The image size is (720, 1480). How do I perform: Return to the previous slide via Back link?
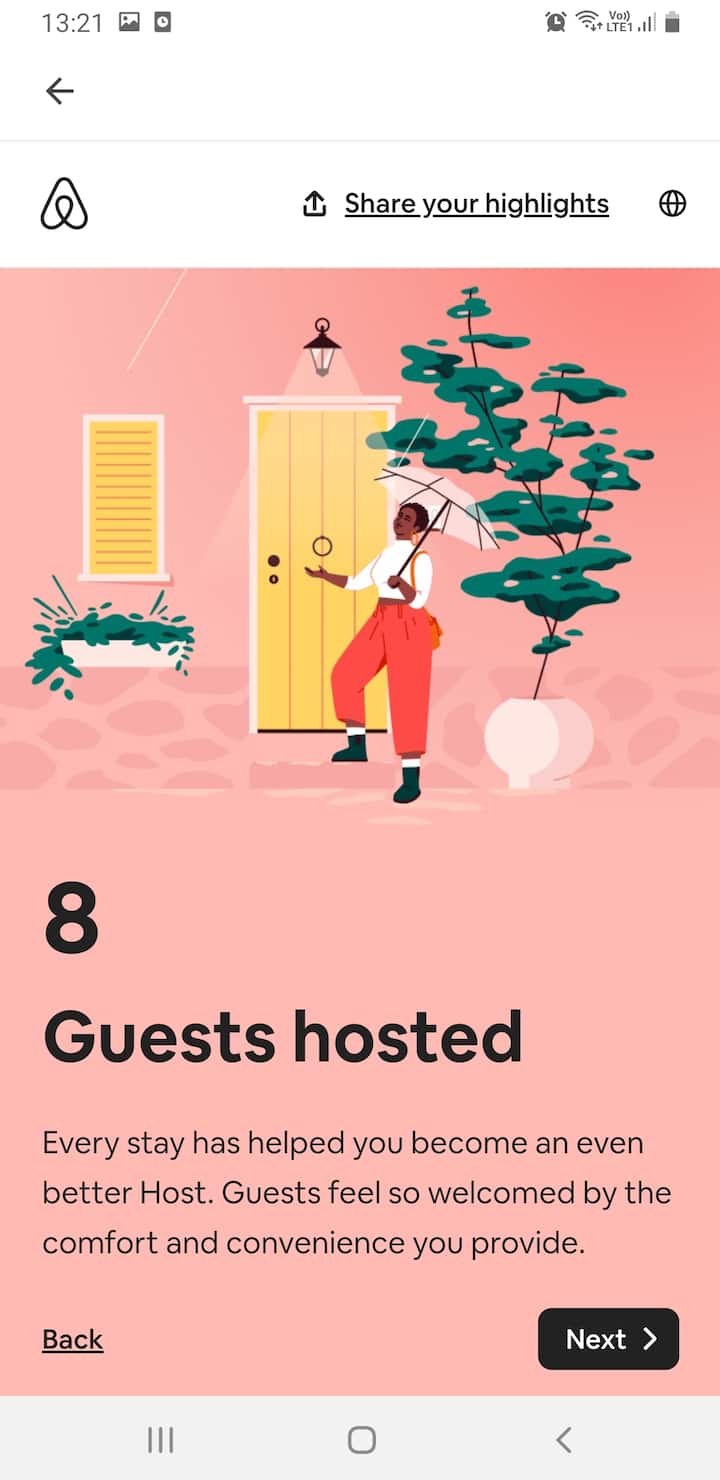click(72, 1339)
